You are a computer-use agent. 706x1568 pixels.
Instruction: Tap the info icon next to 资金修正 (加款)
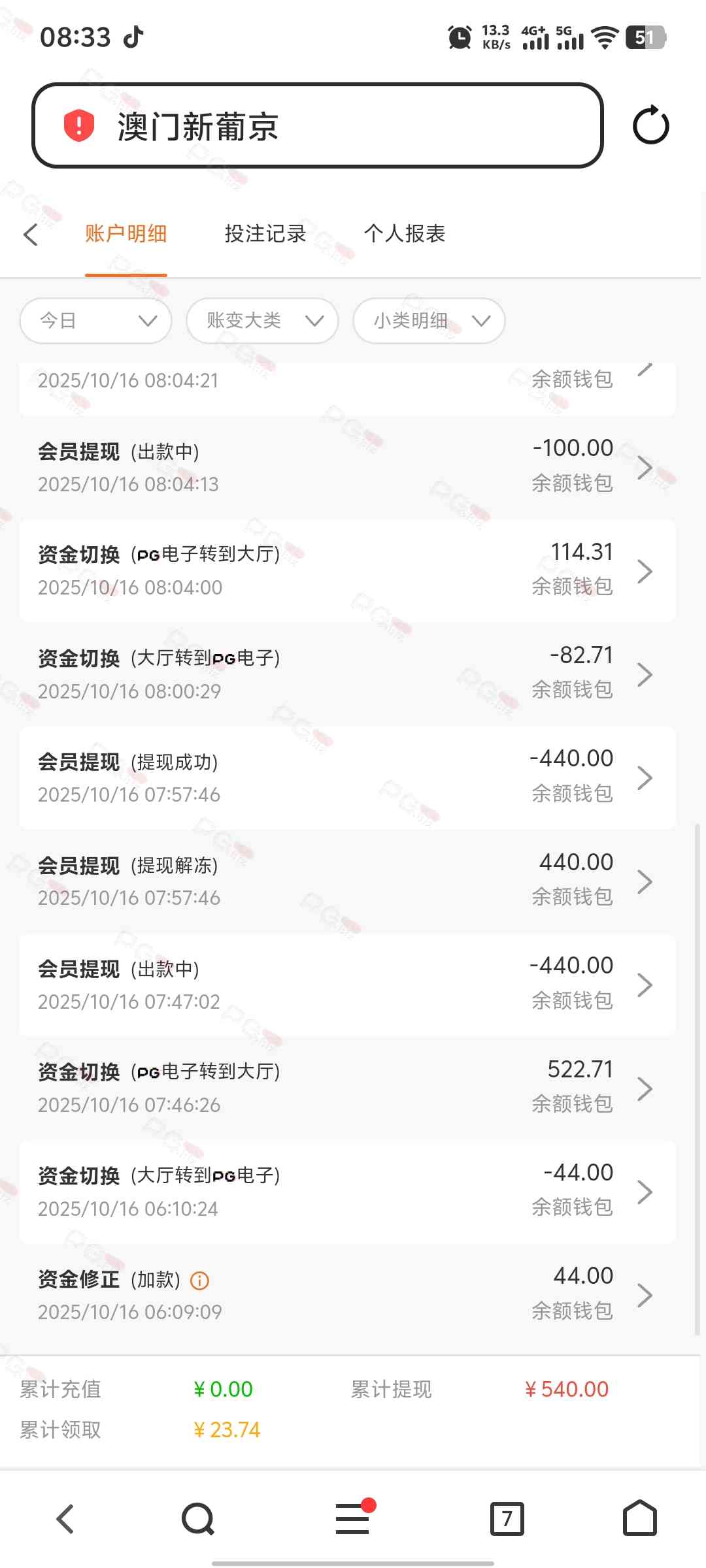pos(199,1281)
